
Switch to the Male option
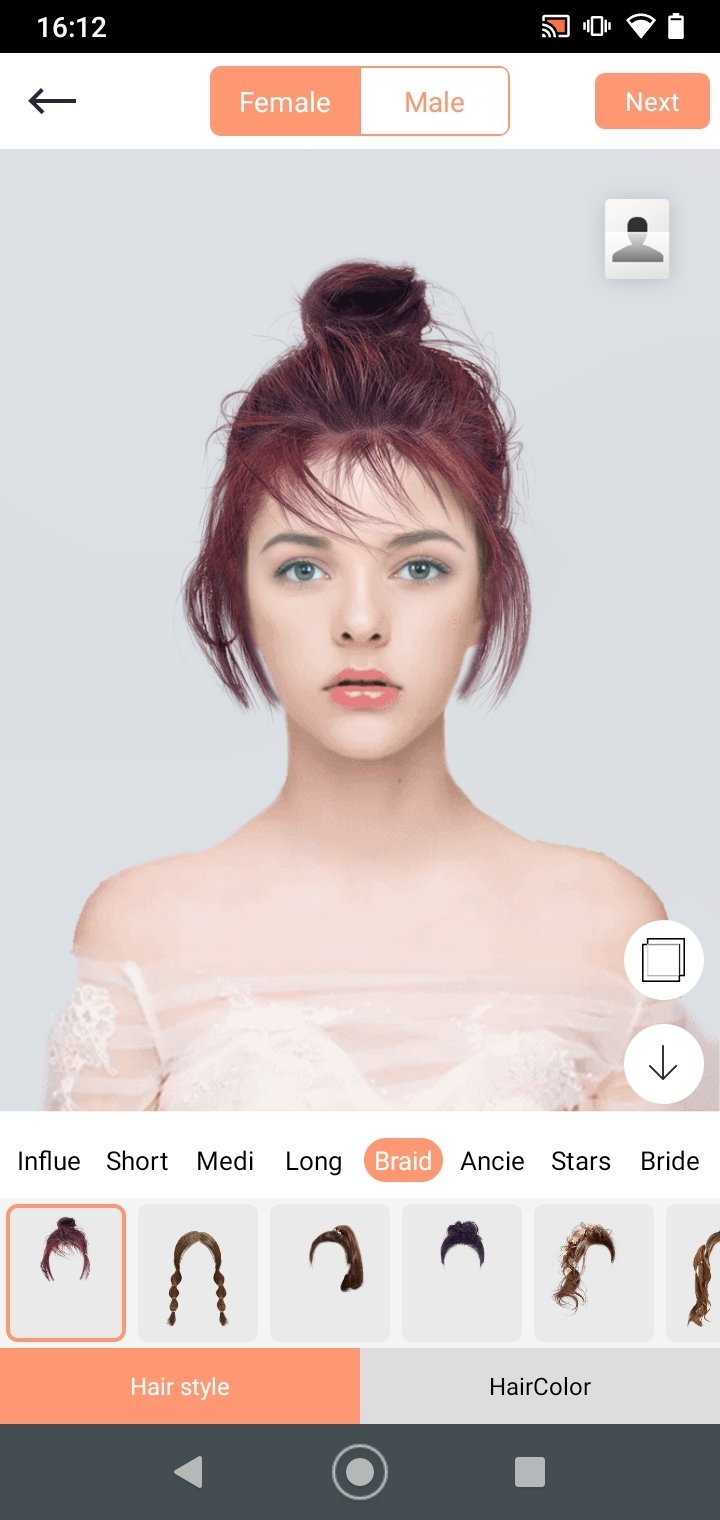434,102
